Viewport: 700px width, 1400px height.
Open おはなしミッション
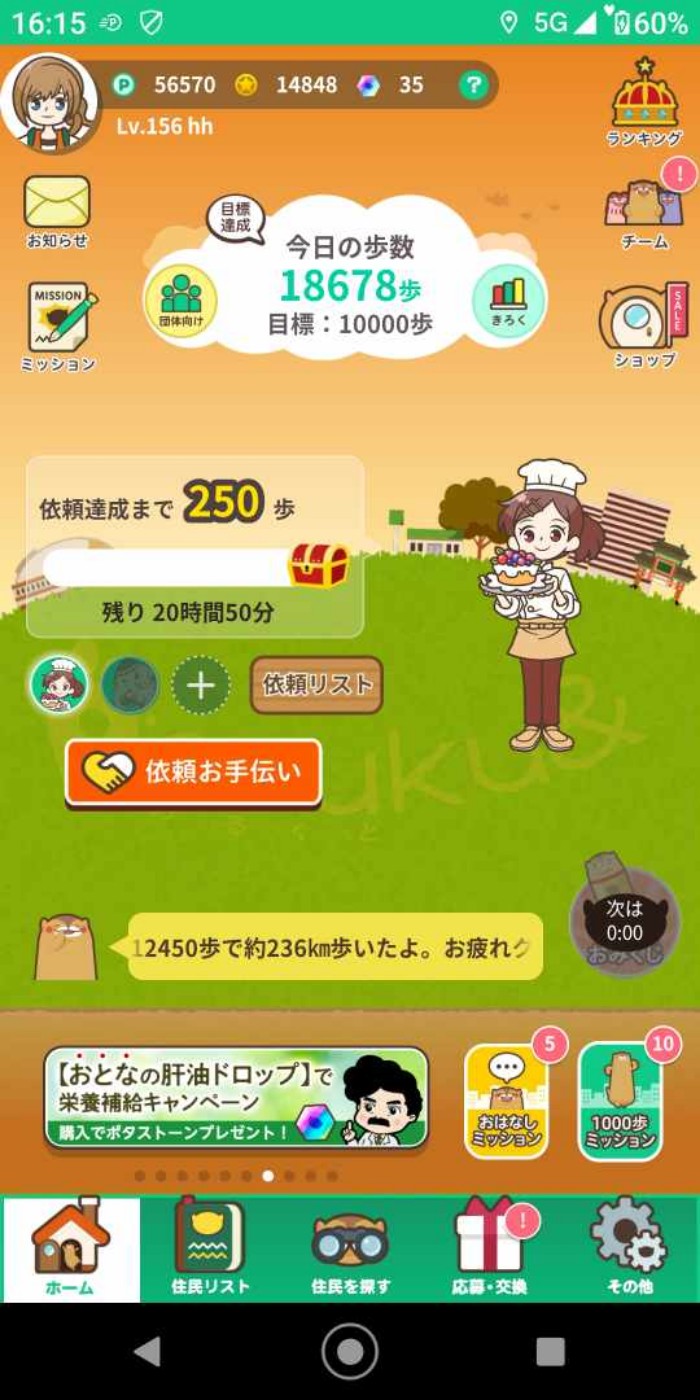[506, 1102]
